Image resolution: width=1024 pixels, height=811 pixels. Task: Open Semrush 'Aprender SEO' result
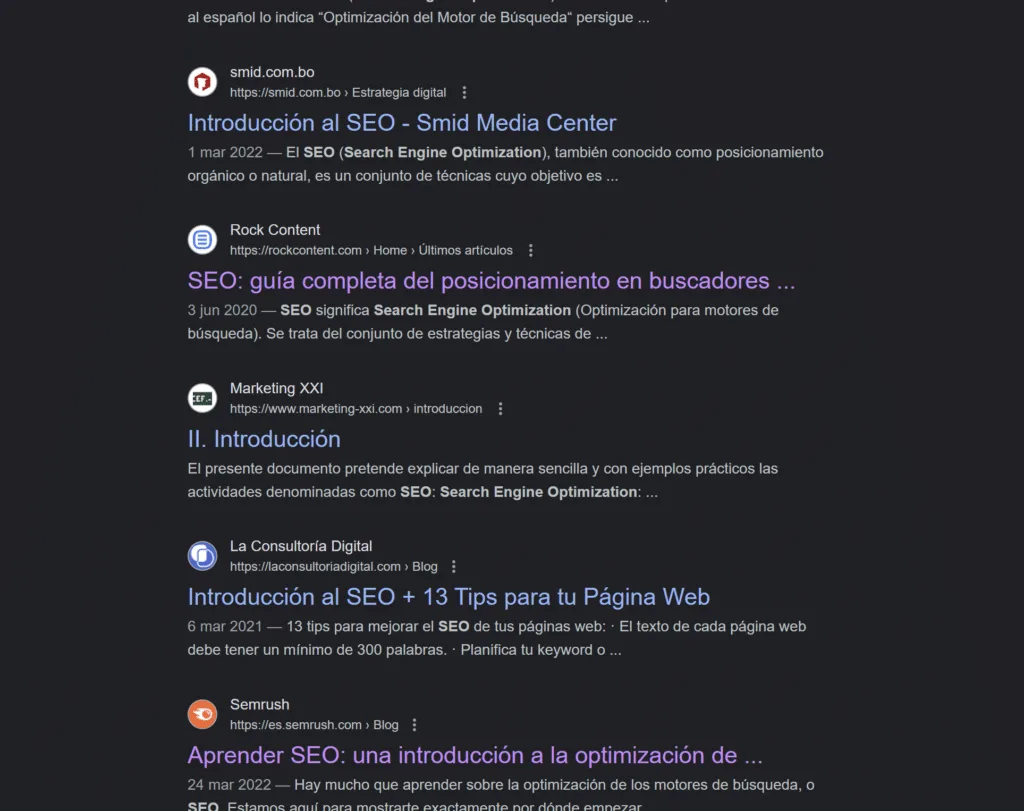(x=475, y=755)
